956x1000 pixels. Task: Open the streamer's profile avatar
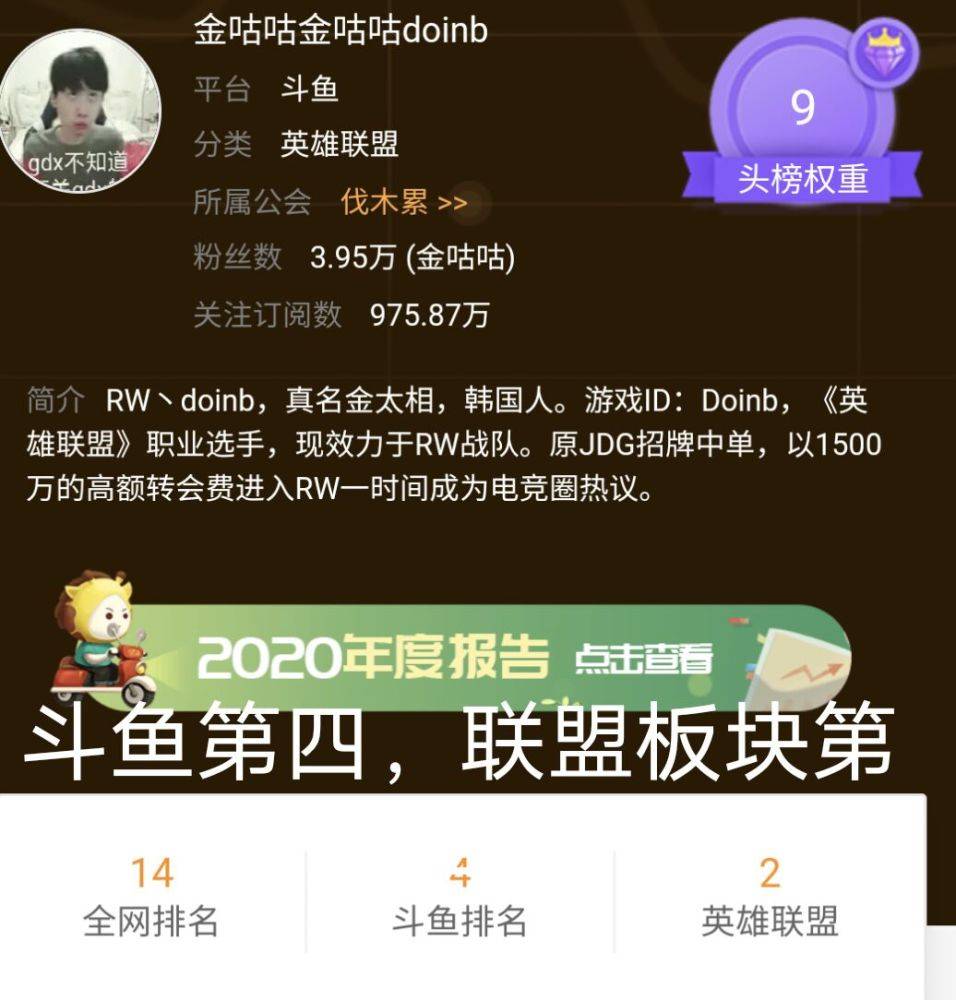pyautogui.click(x=80, y=112)
